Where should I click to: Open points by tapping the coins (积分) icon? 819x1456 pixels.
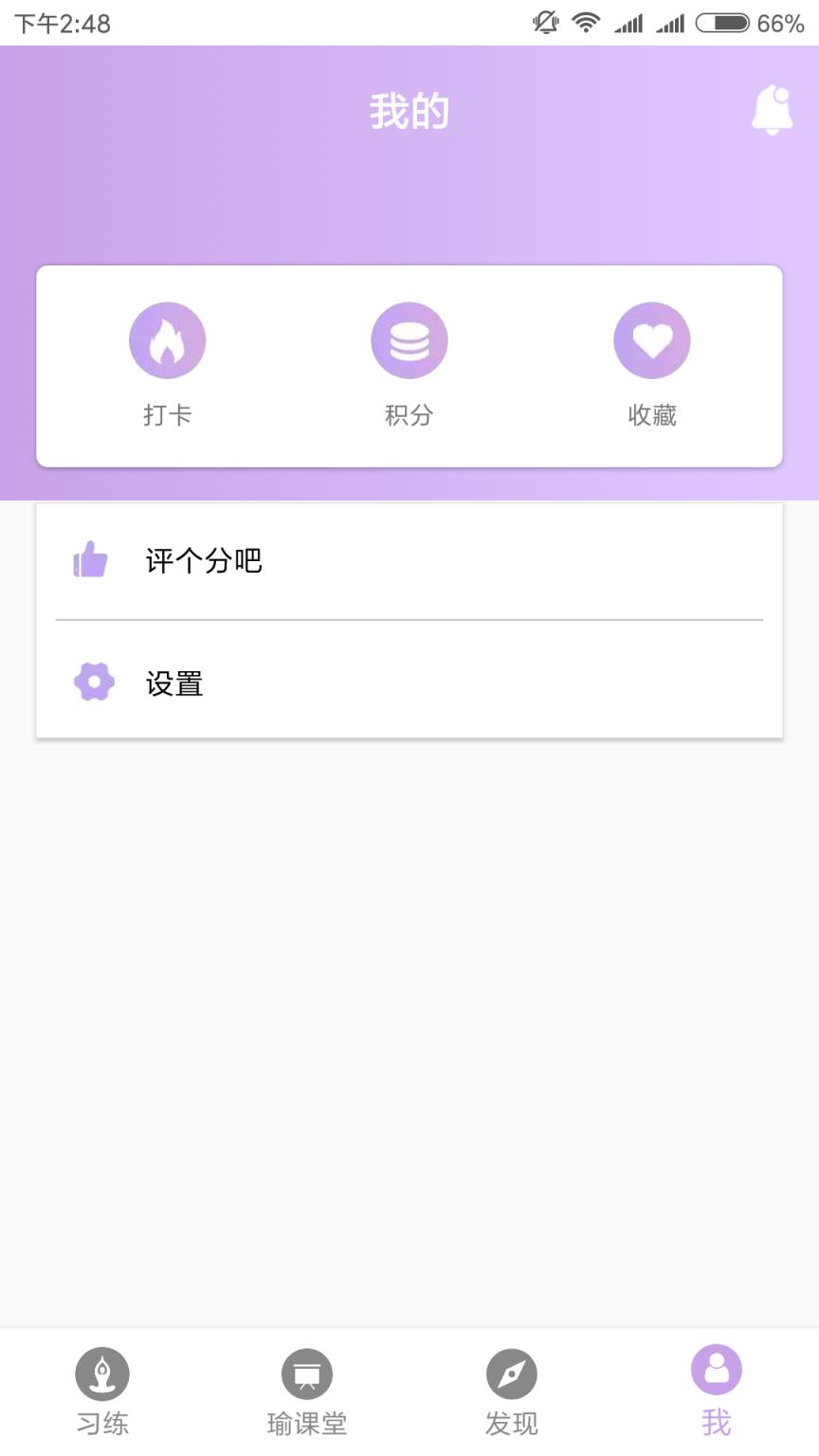[409, 339]
